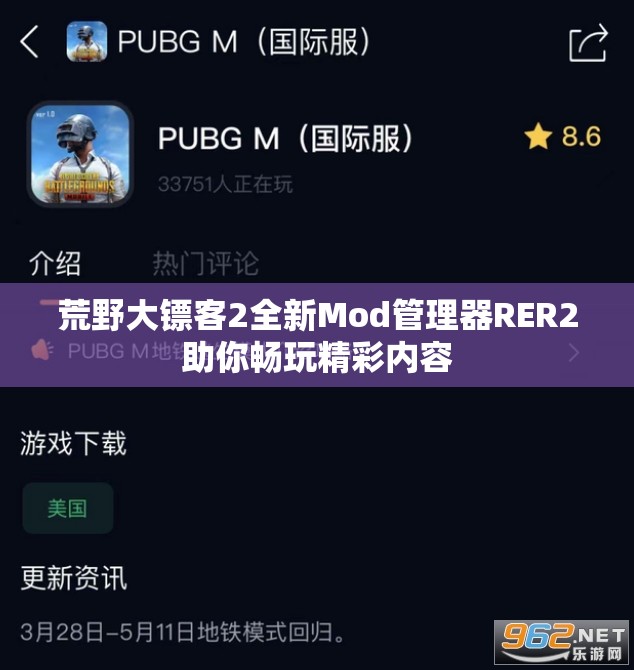The width and height of the screenshot is (634, 670).
Task: Open the 地铁模式回归 update news
Action: (x=183, y=632)
